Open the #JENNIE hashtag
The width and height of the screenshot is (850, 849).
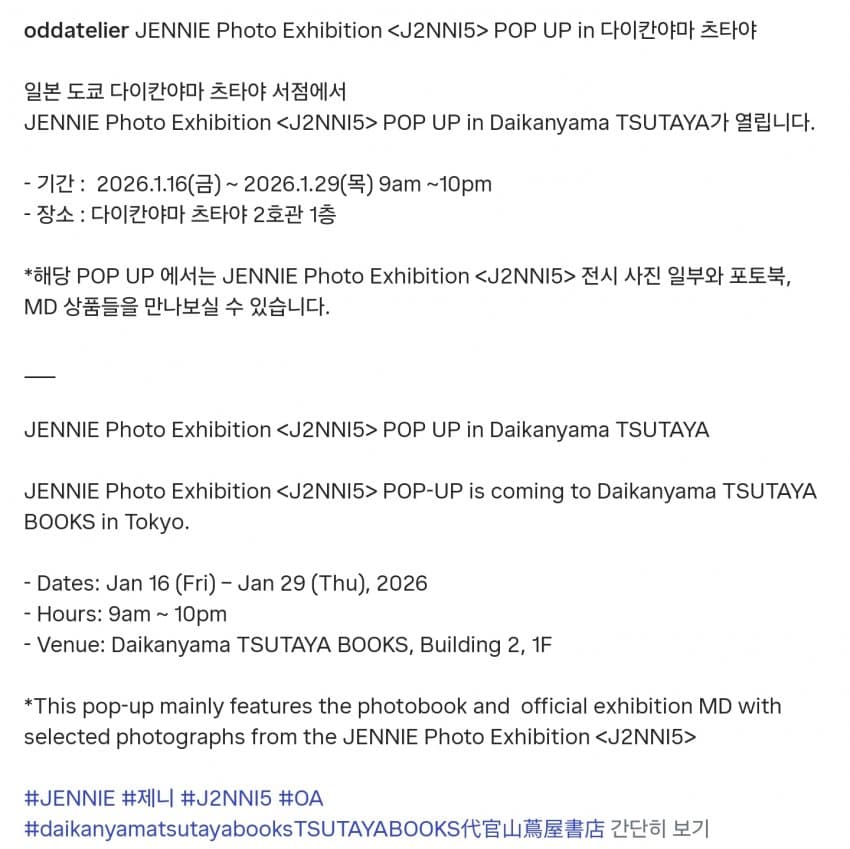point(70,798)
